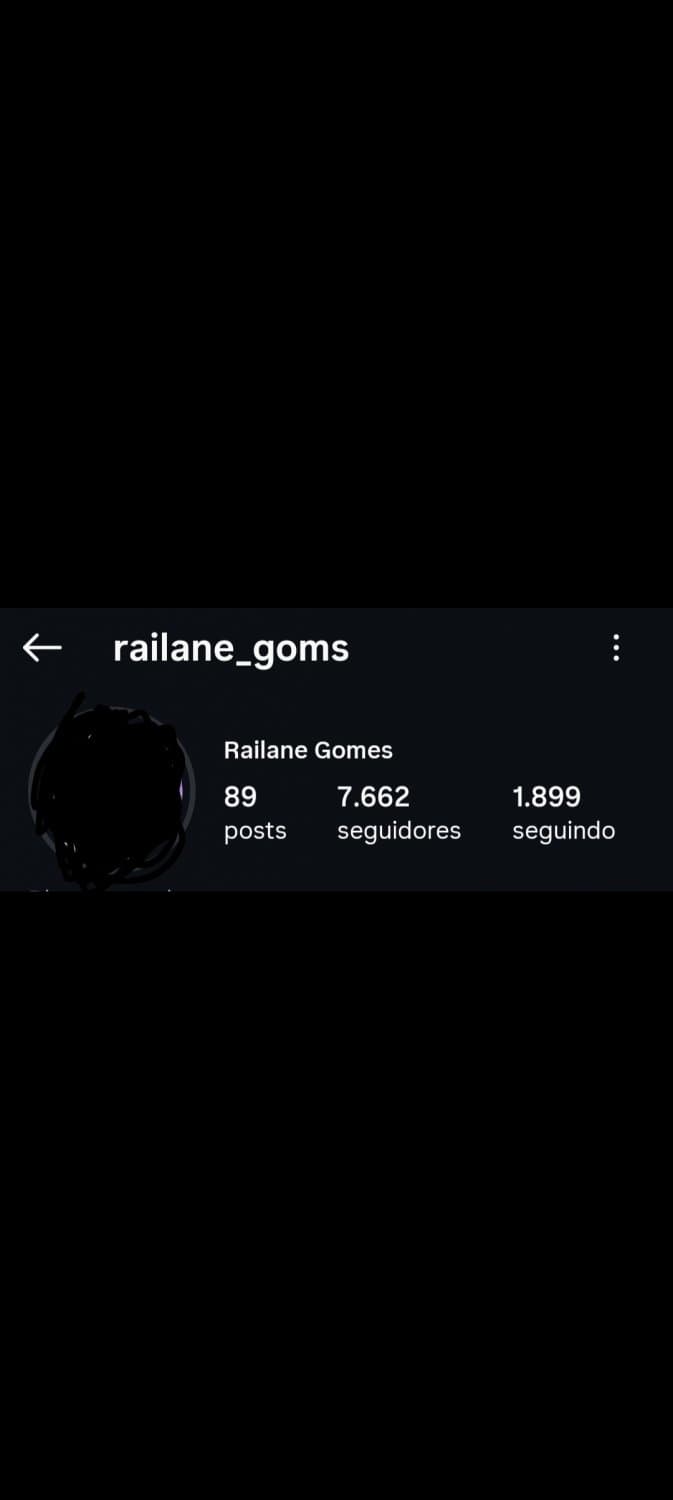The width and height of the screenshot is (673, 1500).
Task: Open the 1.899 seguindo list
Action: click(x=563, y=812)
